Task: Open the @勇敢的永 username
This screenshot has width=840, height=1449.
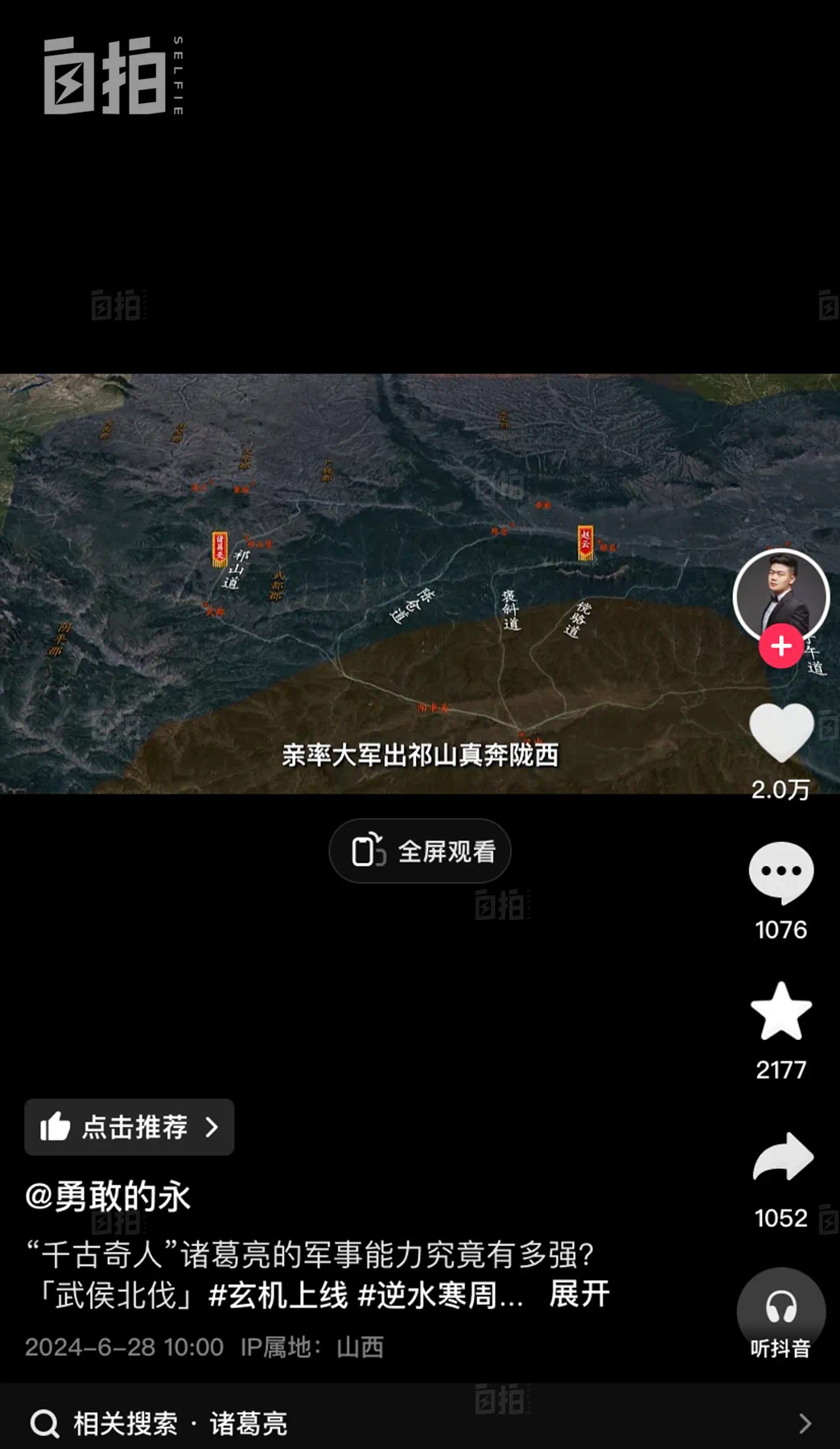Action: [x=108, y=1196]
